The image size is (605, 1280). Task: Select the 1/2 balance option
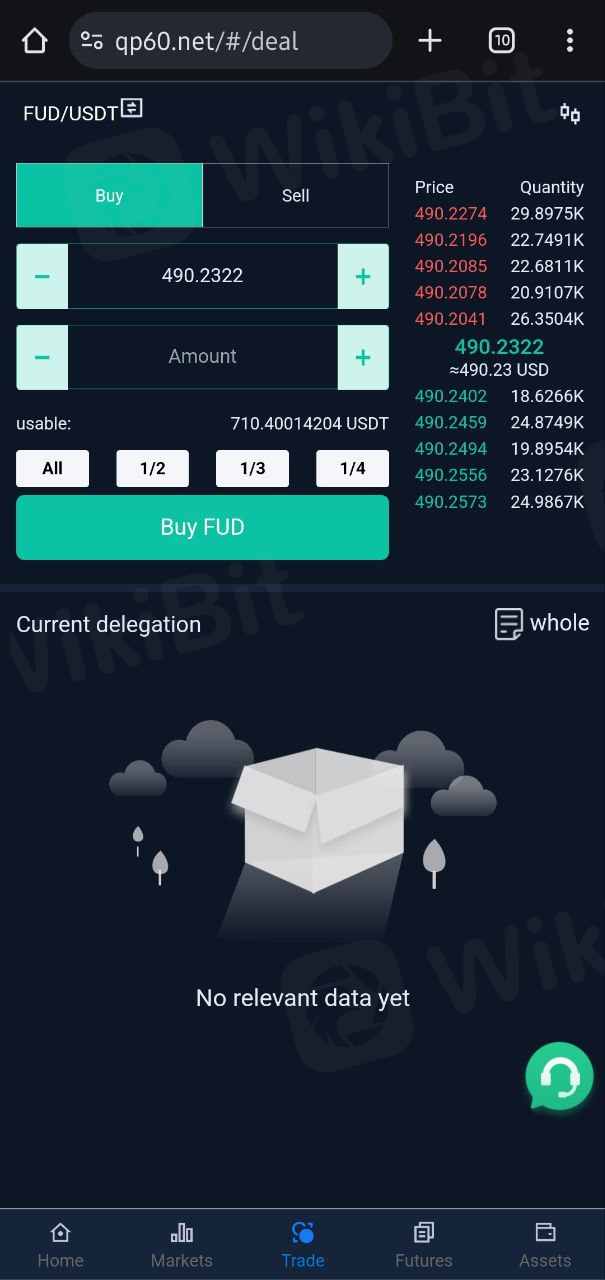(x=153, y=468)
